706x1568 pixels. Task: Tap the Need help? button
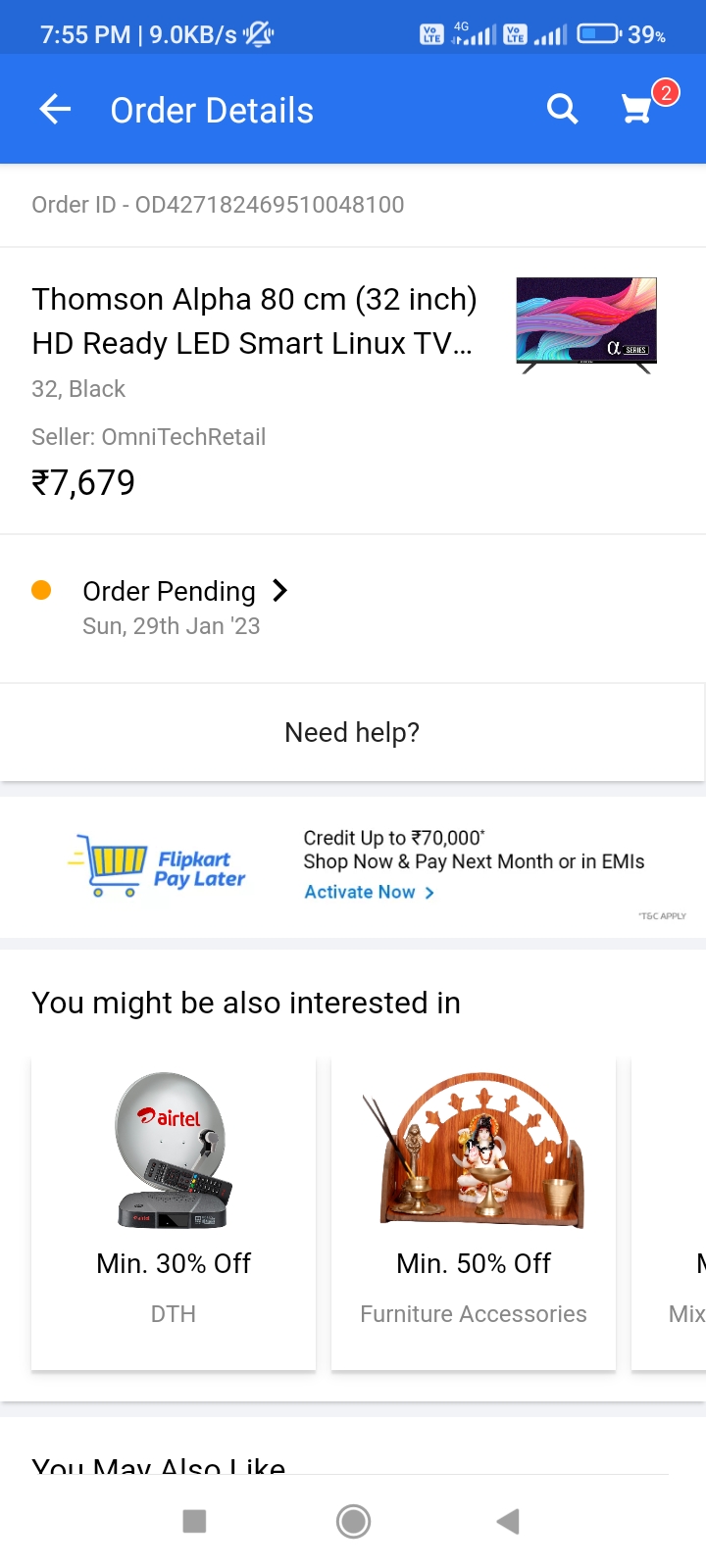click(x=352, y=733)
